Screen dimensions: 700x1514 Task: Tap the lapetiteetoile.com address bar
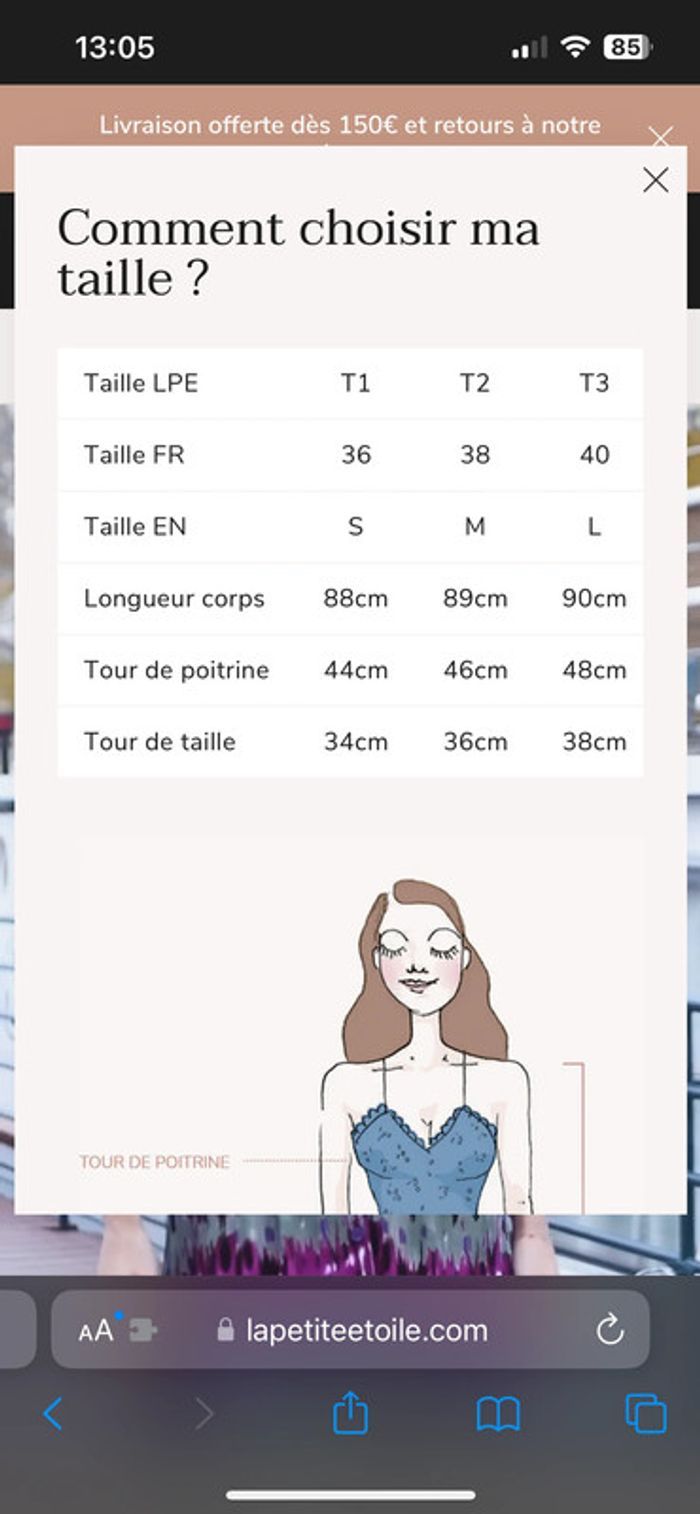click(350, 1329)
